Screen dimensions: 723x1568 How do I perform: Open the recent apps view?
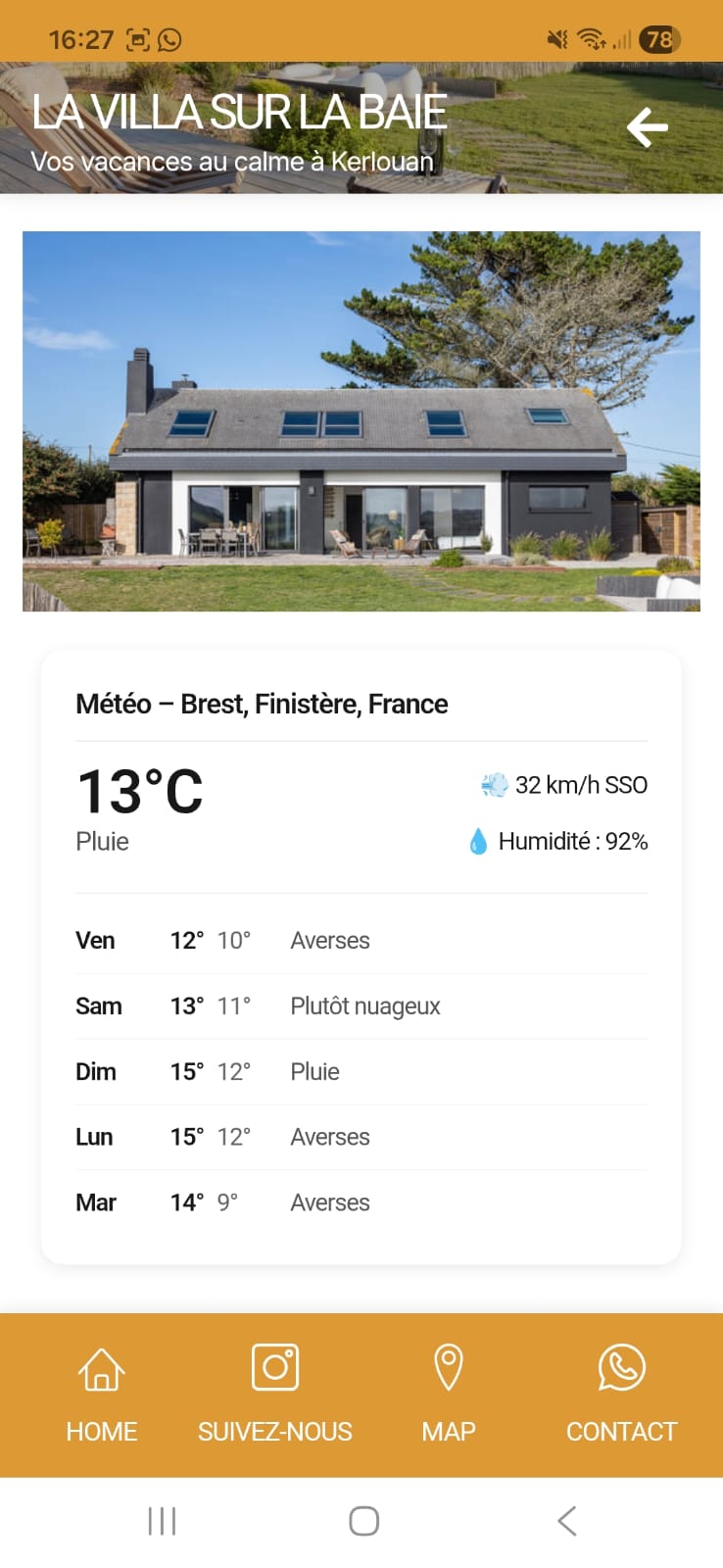(162, 1521)
